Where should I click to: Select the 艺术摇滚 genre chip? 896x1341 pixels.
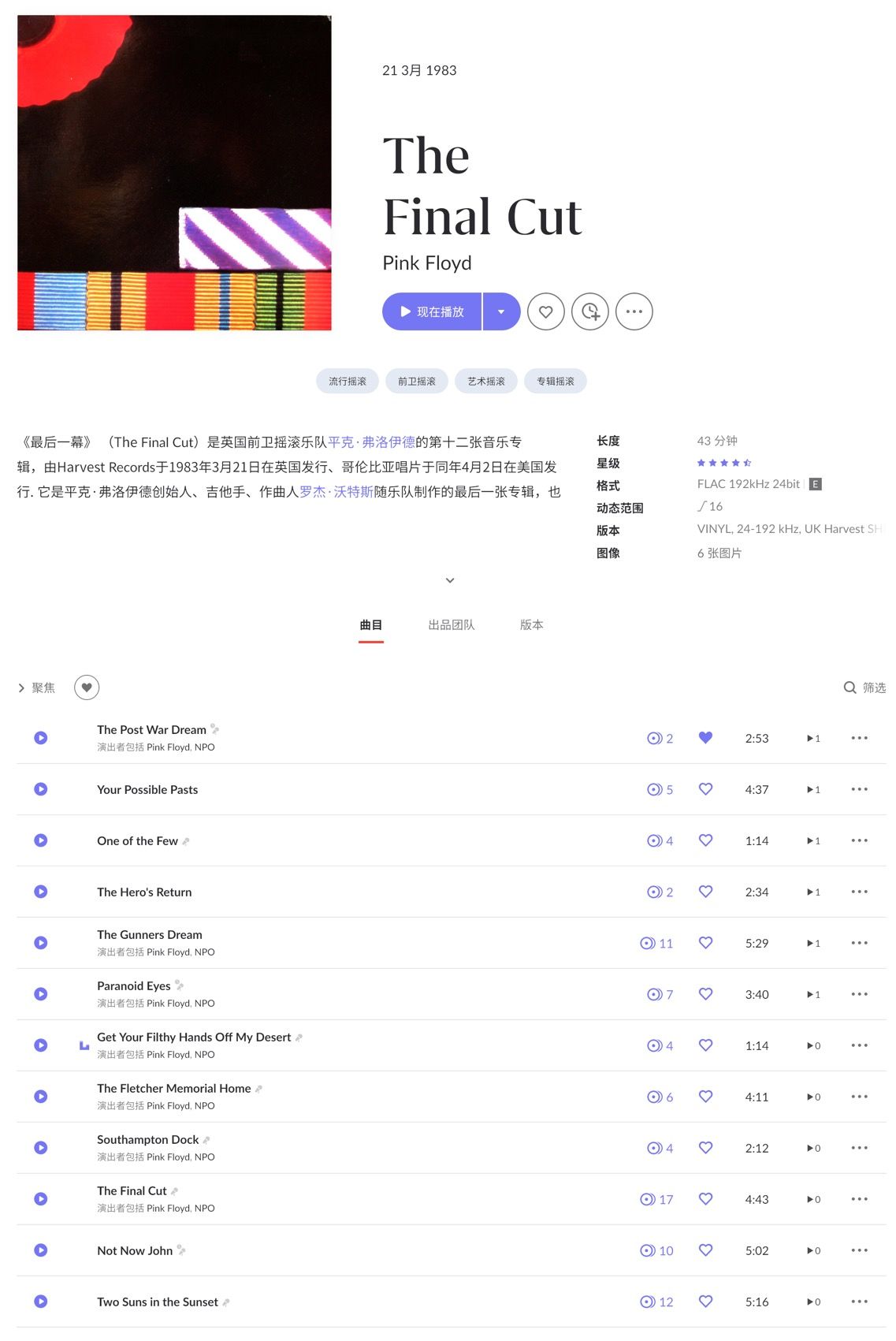pos(485,381)
